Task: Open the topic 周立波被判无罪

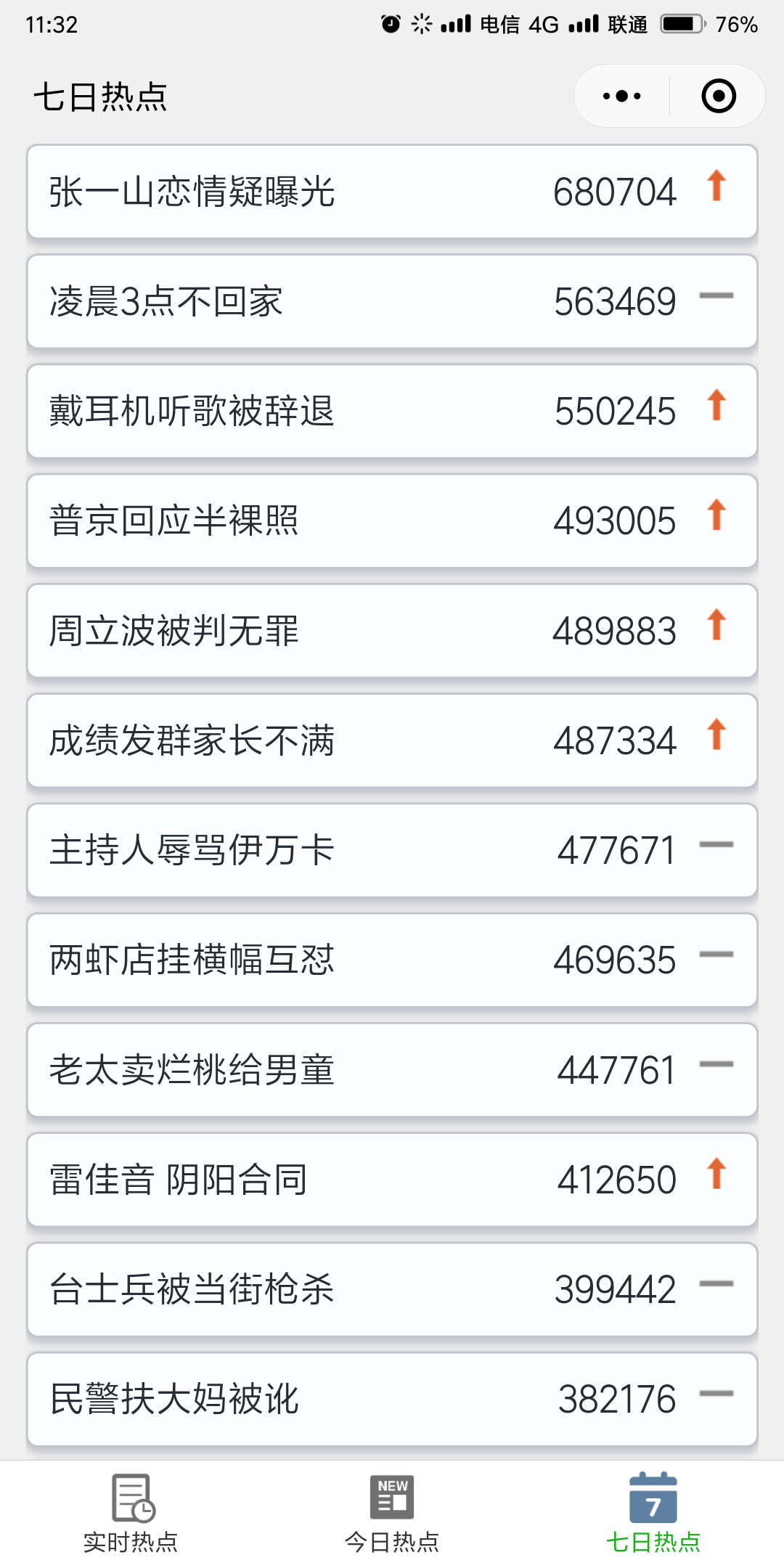Action: click(x=392, y=631)
